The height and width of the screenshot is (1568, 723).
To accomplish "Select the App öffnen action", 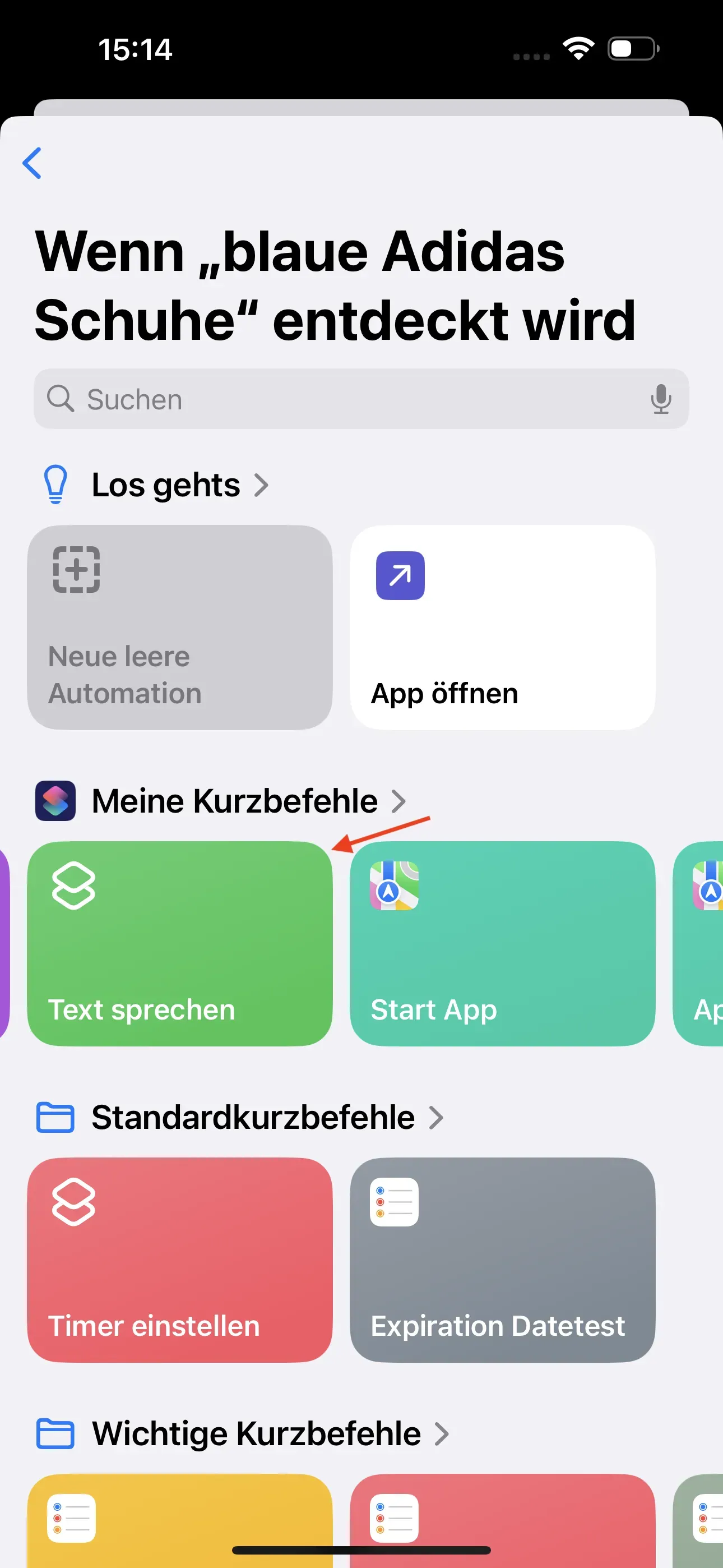I will (x=502, y=627).
